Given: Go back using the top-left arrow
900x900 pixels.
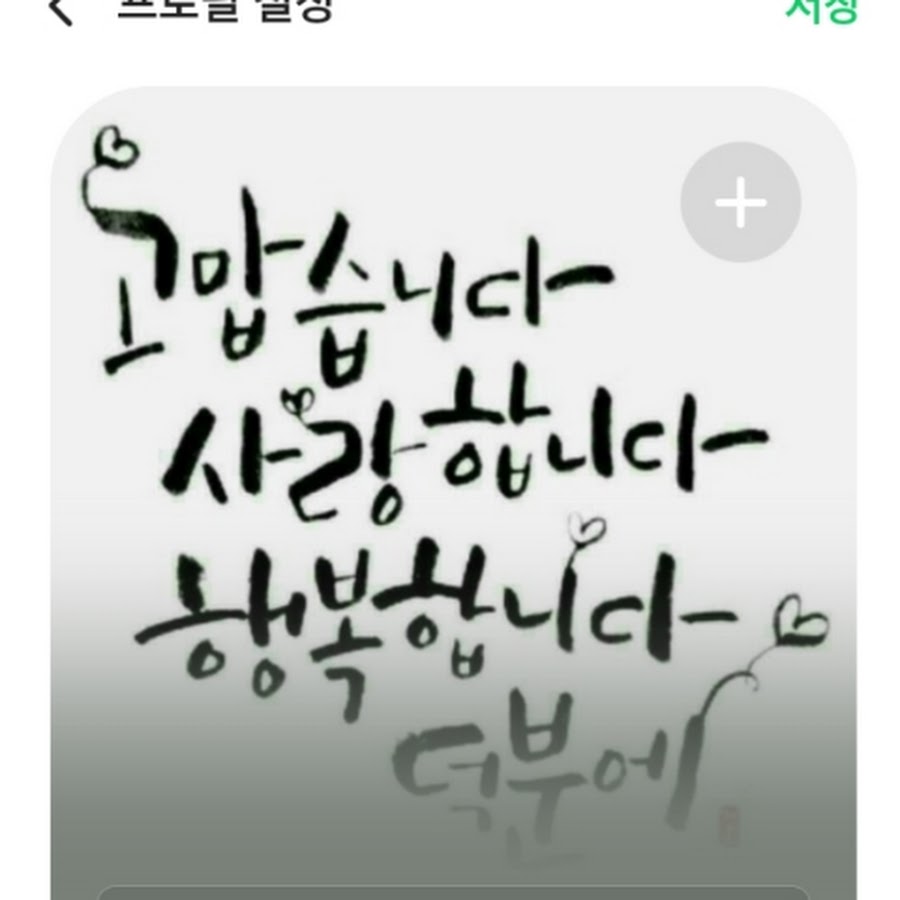Looking at the screenshot, I should tap(62, 10).
